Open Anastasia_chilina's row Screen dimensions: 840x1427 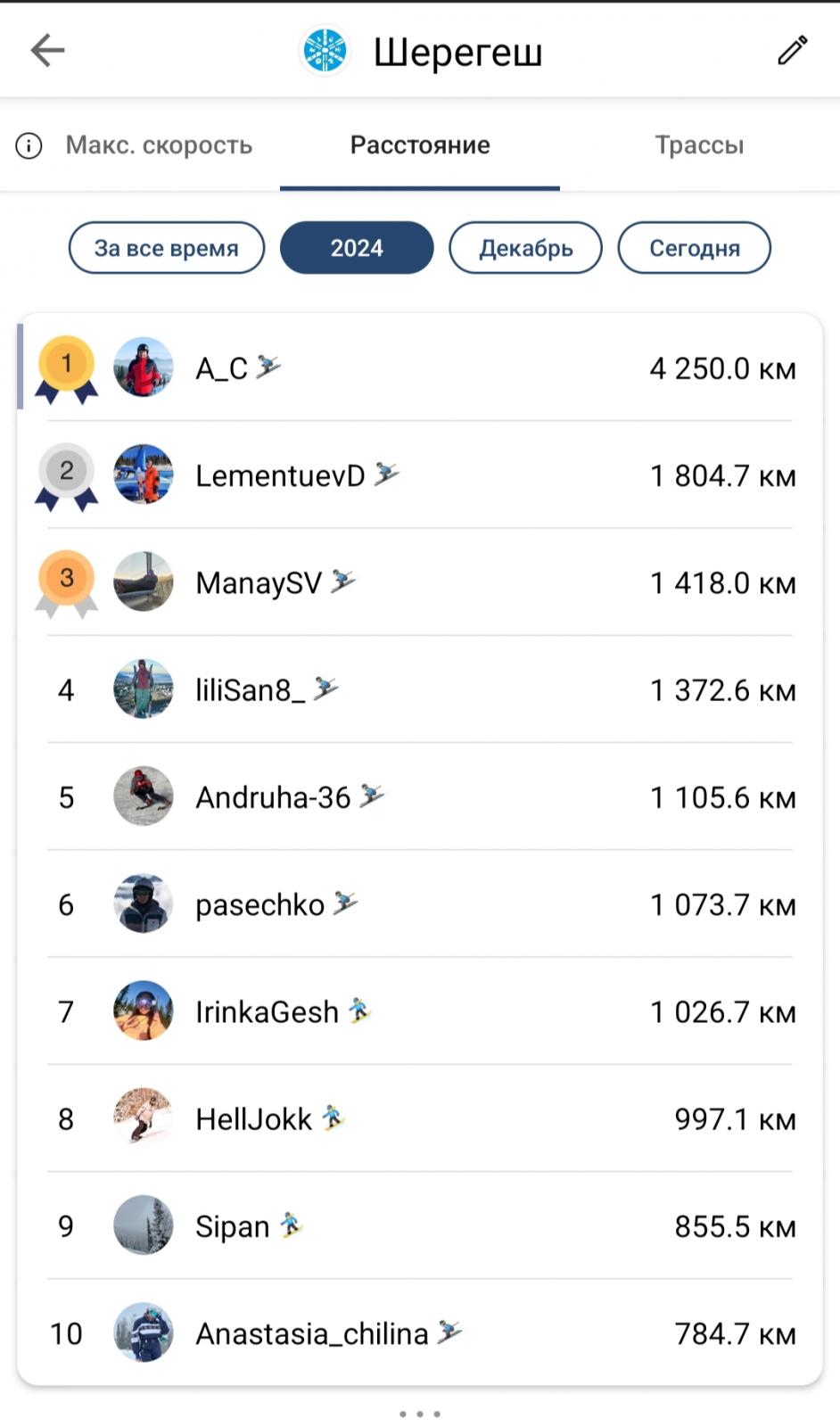tap(420, 1333)
